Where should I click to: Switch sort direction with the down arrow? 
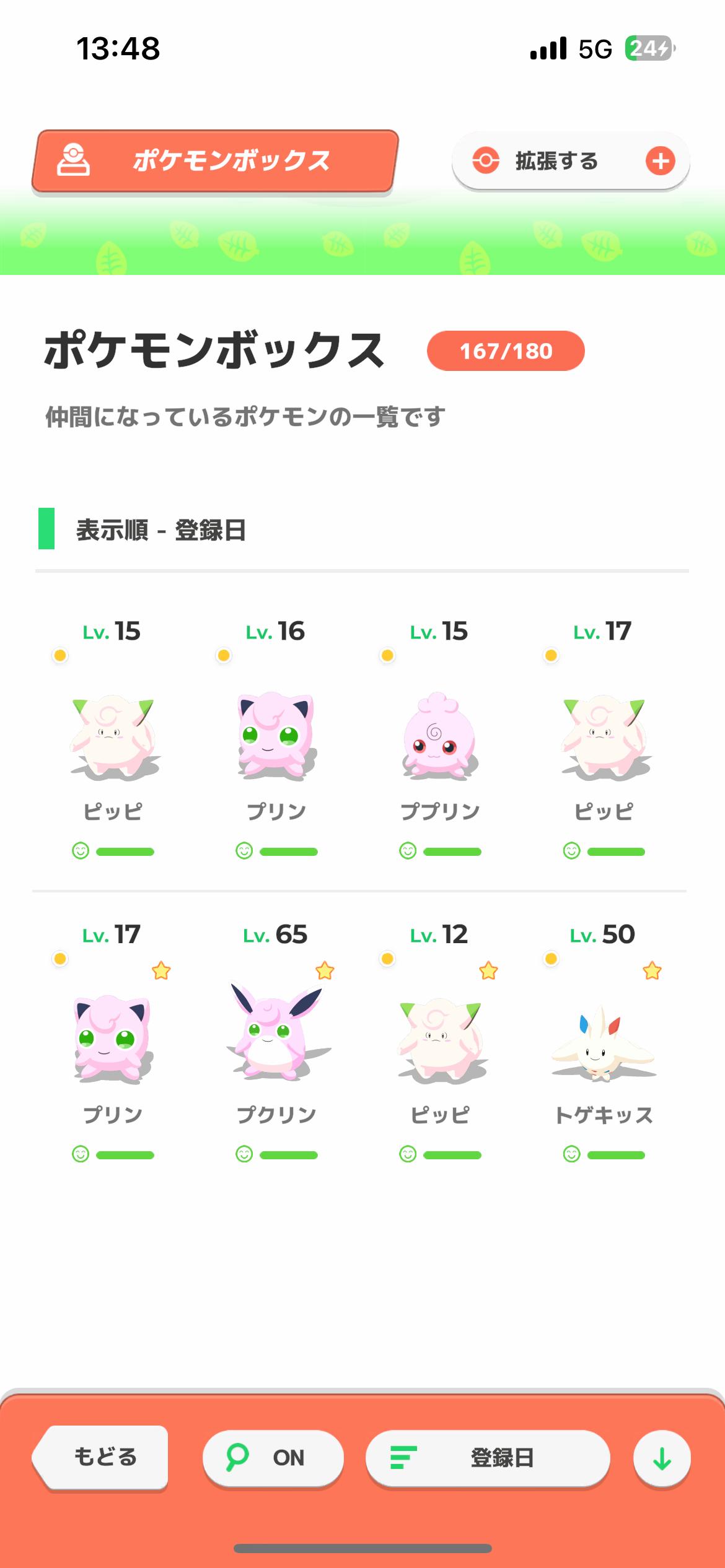click(662, 1458)
